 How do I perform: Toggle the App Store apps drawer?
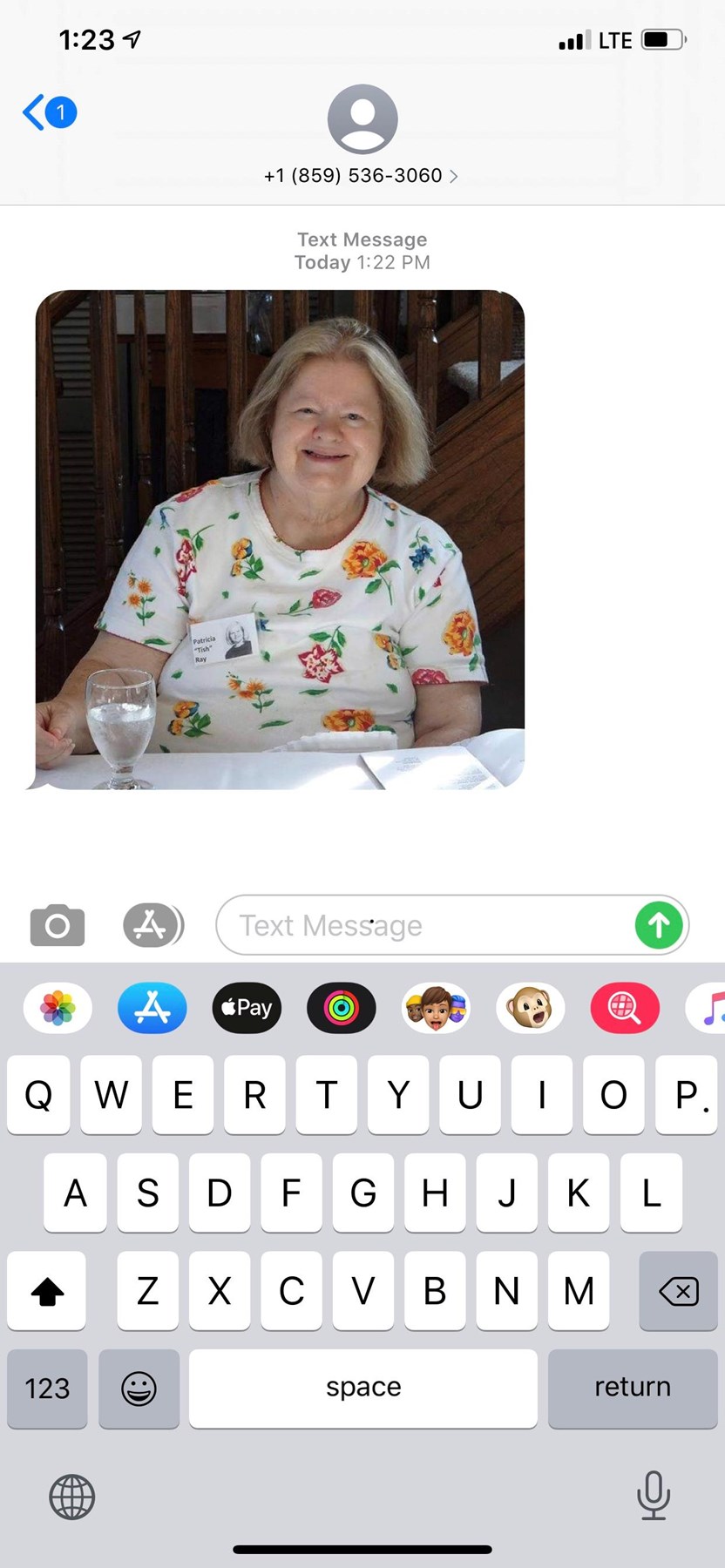point(152,925)
